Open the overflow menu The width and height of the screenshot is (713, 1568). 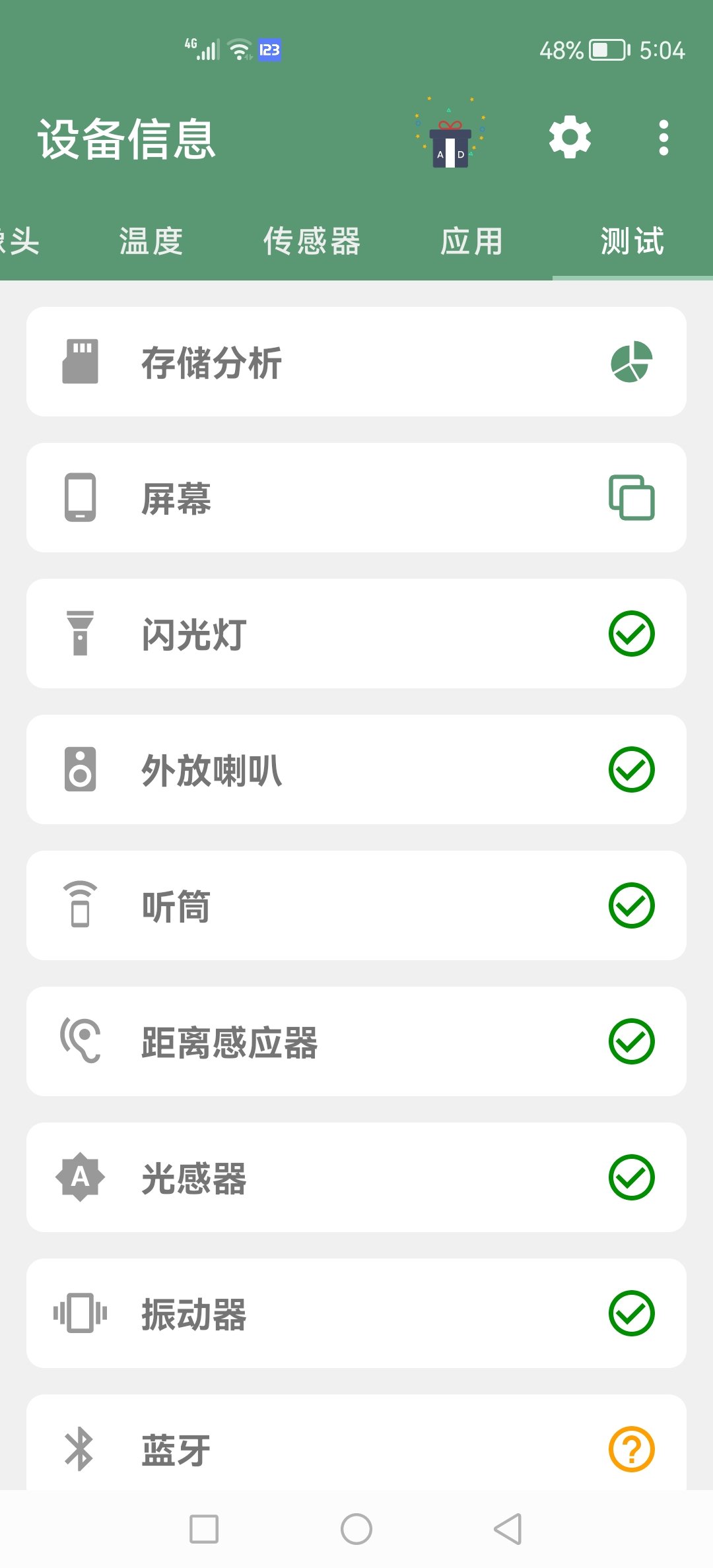(x=663, y=138)
